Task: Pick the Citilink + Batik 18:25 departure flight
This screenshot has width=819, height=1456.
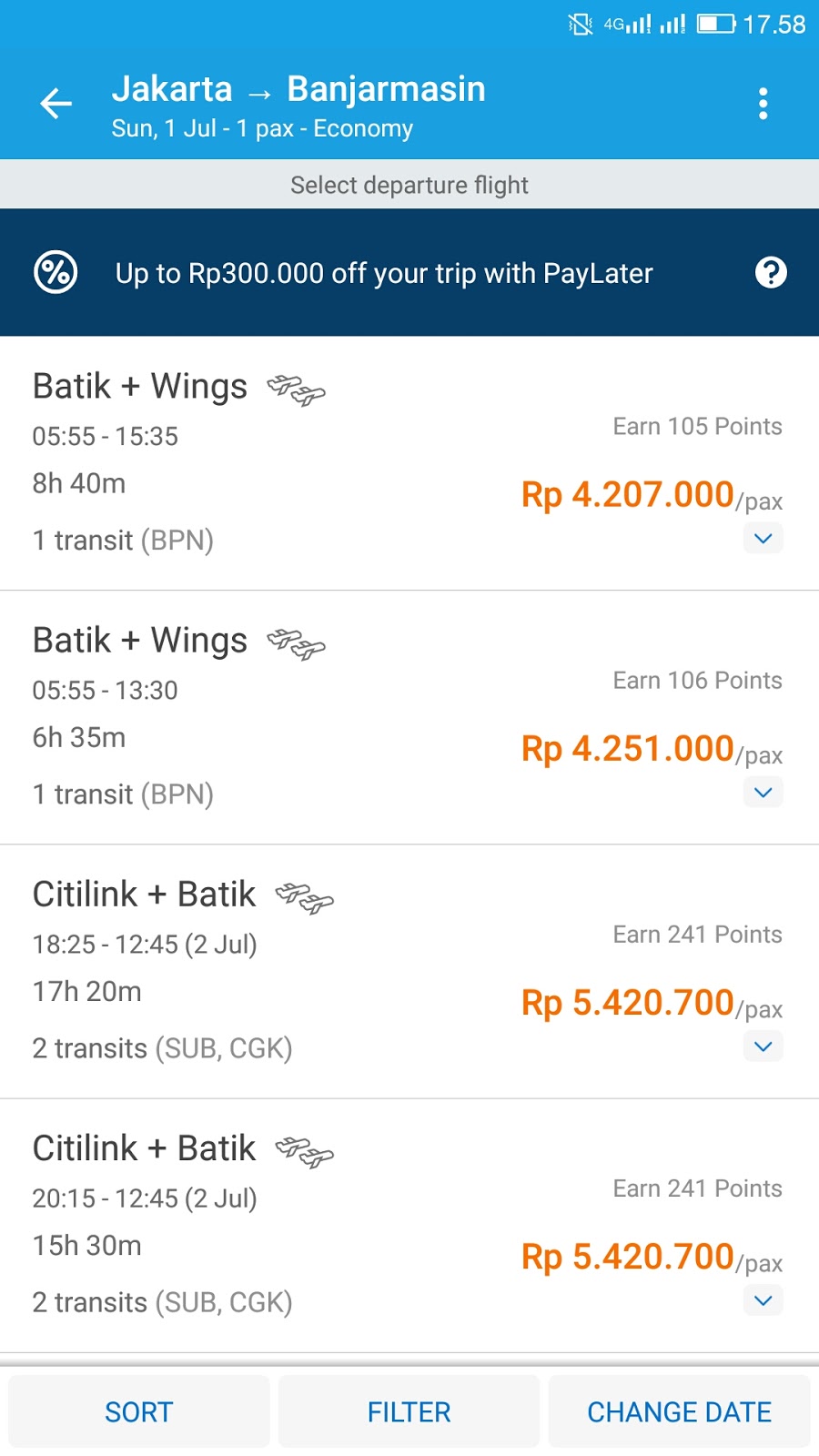Action: click(x=273, y=970)
